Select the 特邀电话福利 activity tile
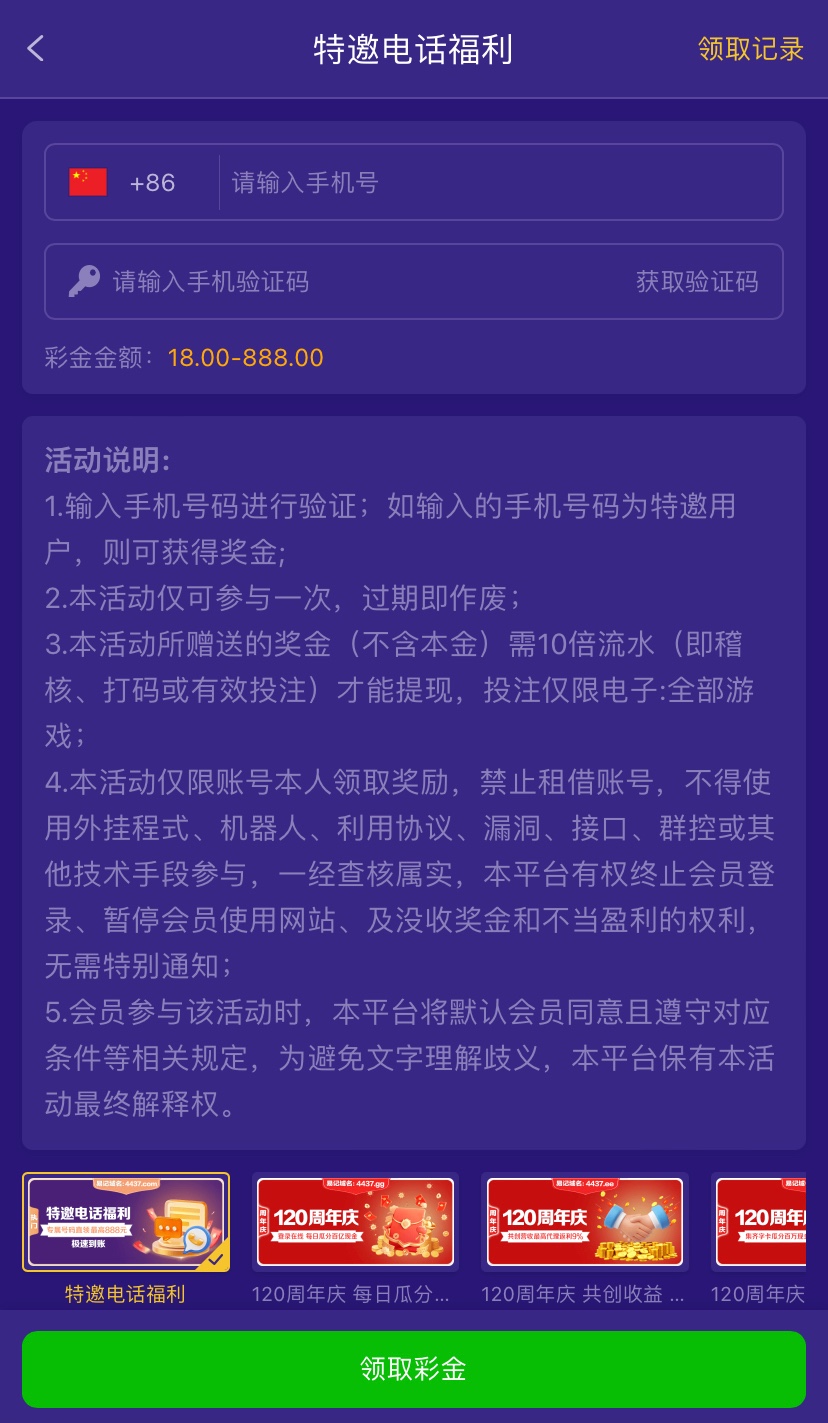The image size is (828, 1423). click(126, 1223)
